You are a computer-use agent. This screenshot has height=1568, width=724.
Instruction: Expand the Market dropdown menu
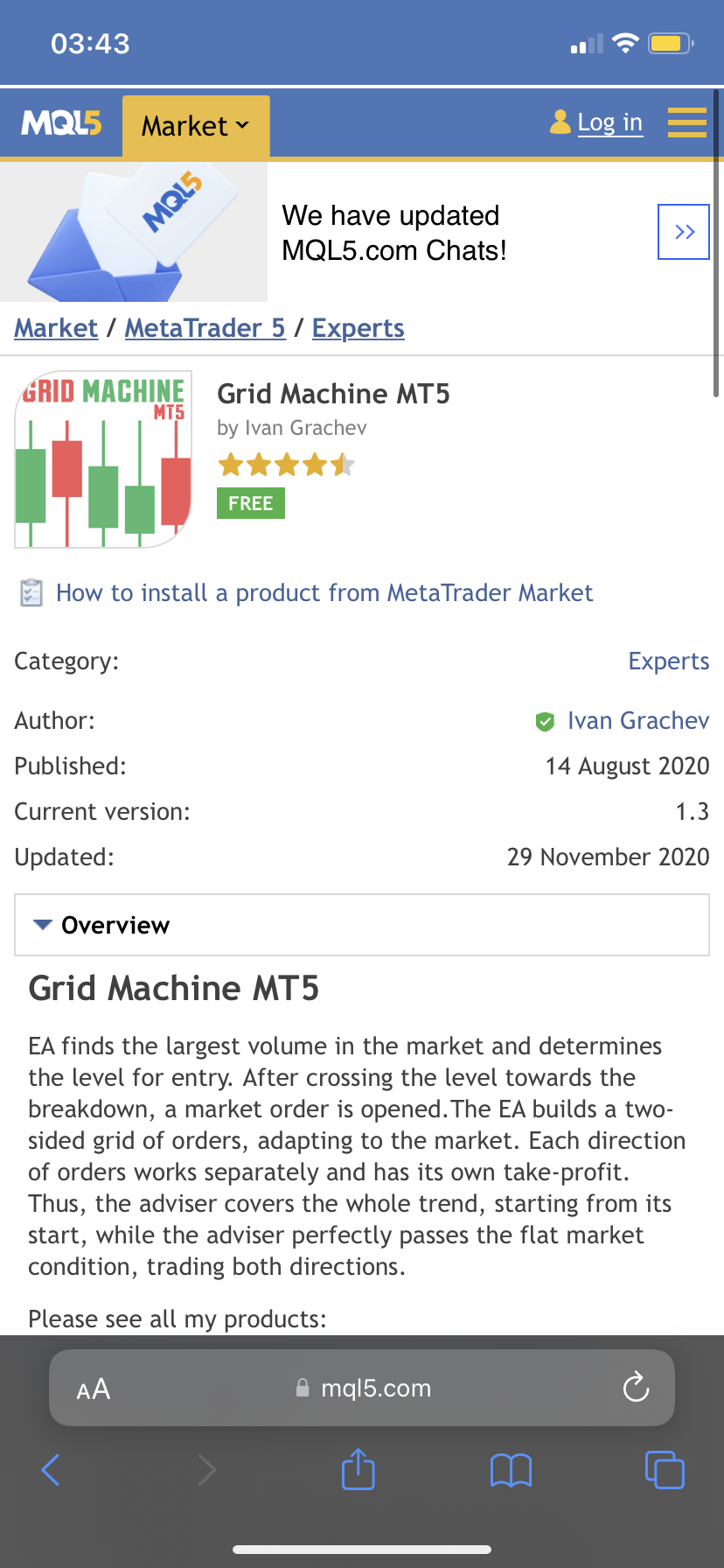(x=195, y=126)
